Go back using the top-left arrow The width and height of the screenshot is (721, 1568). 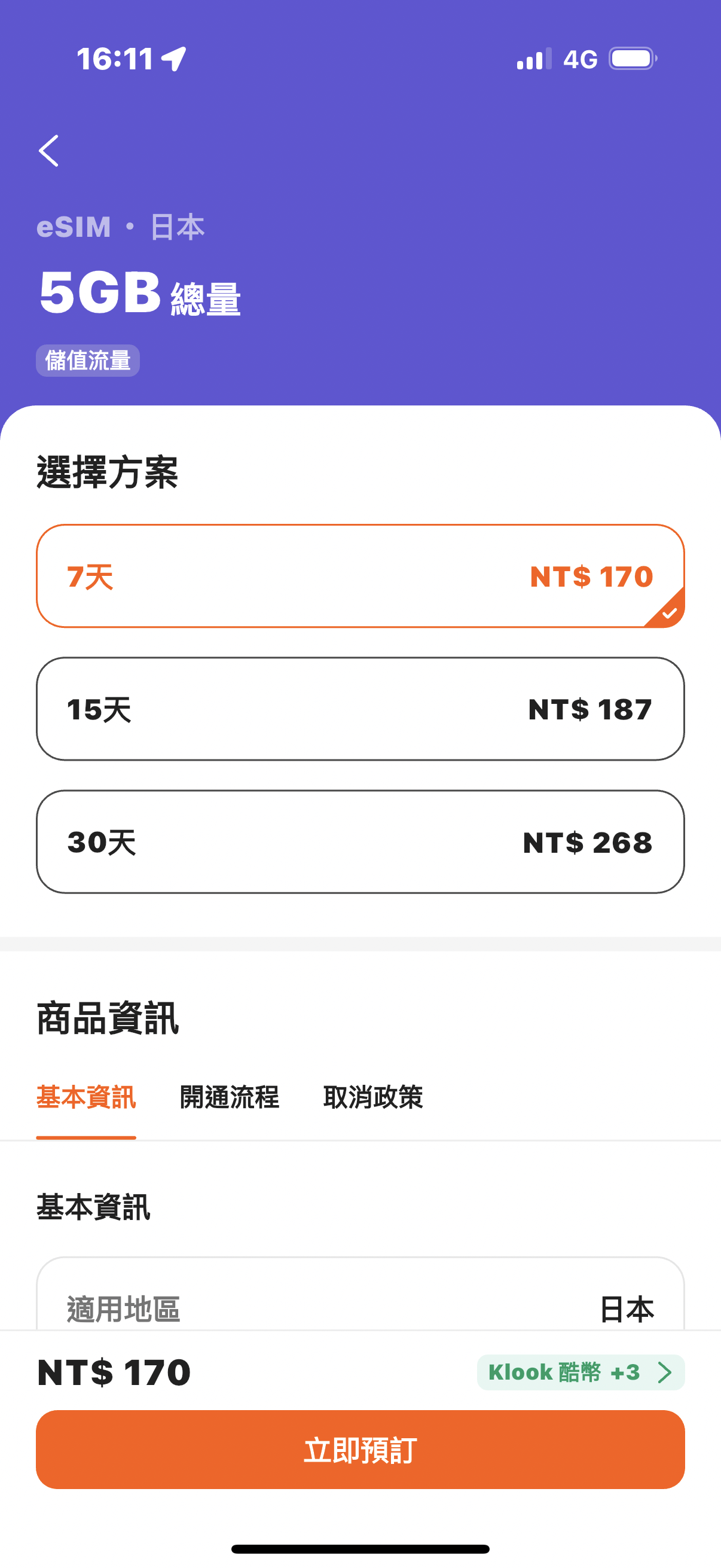(48, 150)
